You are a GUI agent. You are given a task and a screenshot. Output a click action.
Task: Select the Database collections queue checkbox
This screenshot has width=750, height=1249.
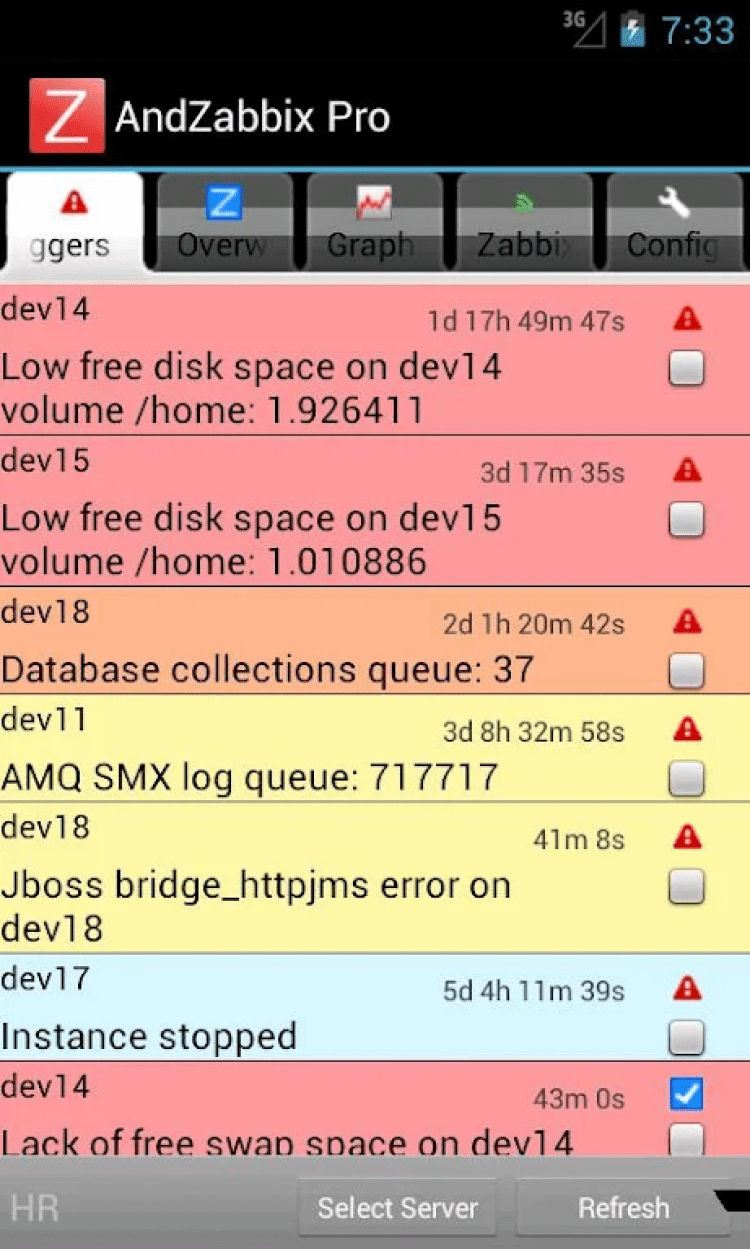[x=686, y=671]
